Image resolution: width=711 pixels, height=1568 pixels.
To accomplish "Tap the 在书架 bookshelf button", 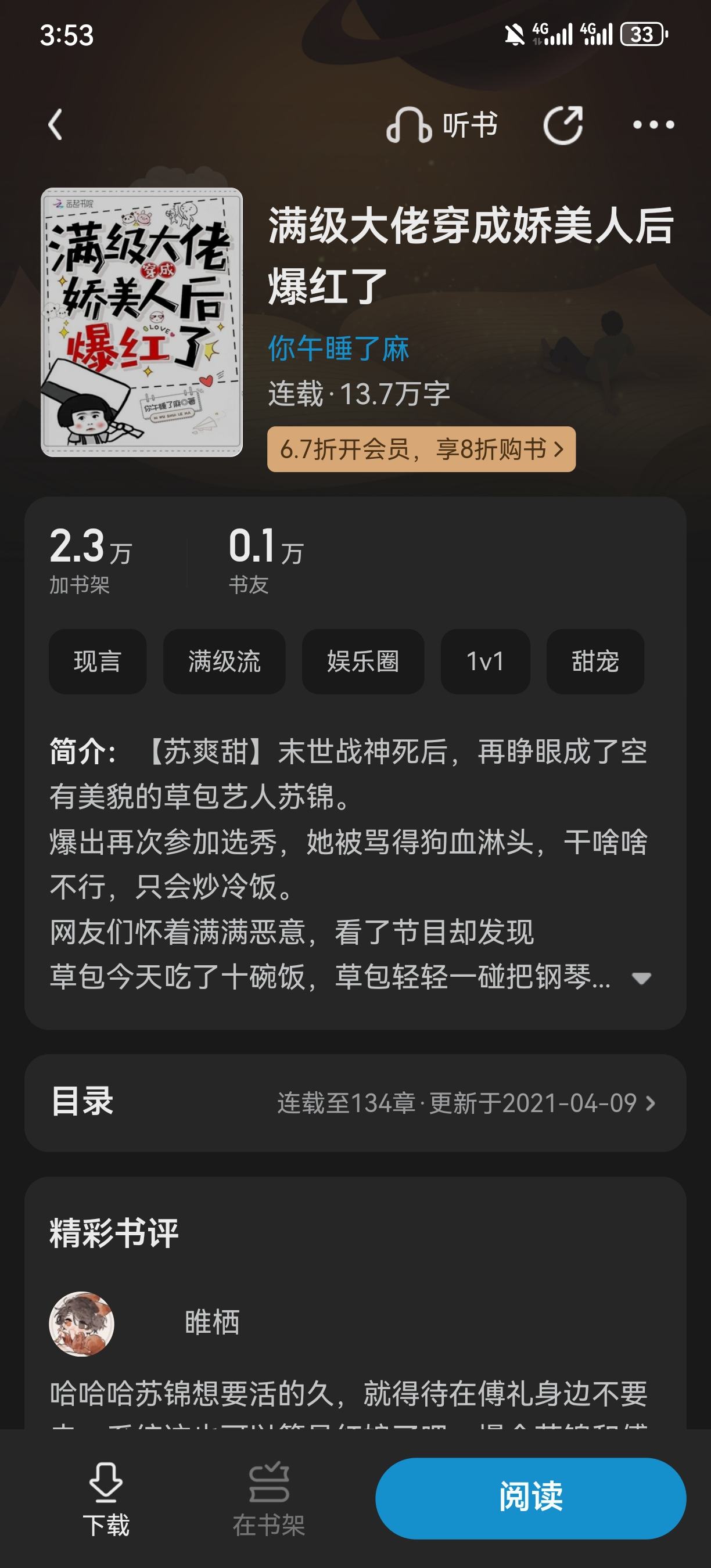I will point(268,1498).
